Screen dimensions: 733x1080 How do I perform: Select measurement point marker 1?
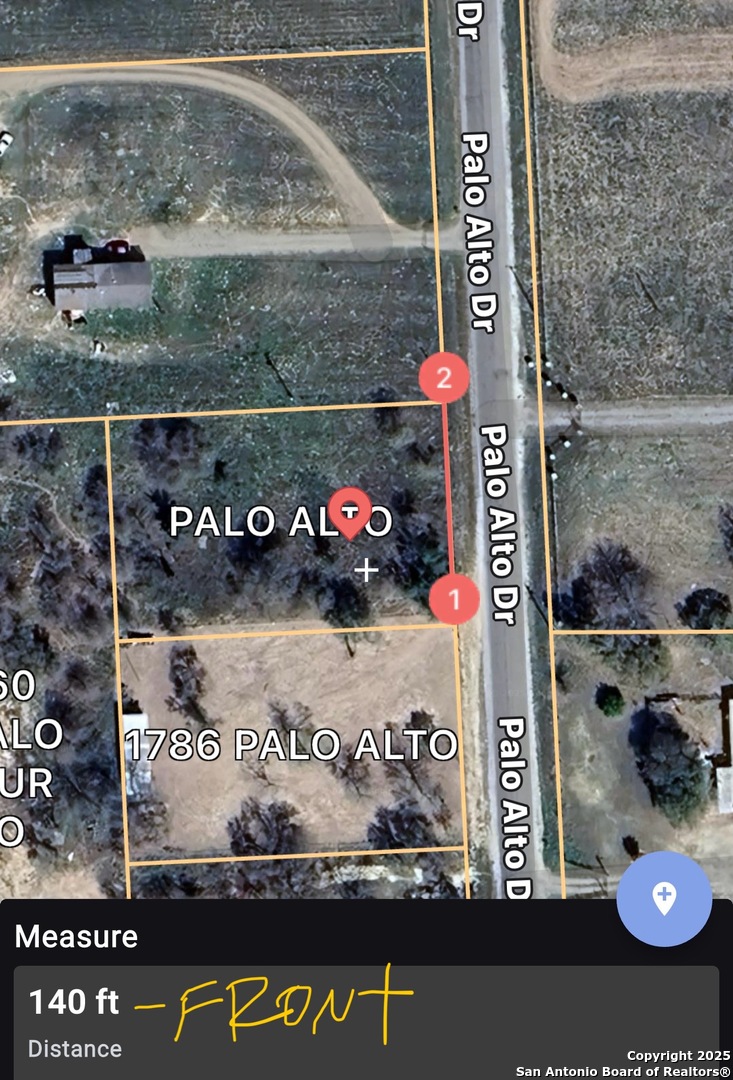point(456,598)
